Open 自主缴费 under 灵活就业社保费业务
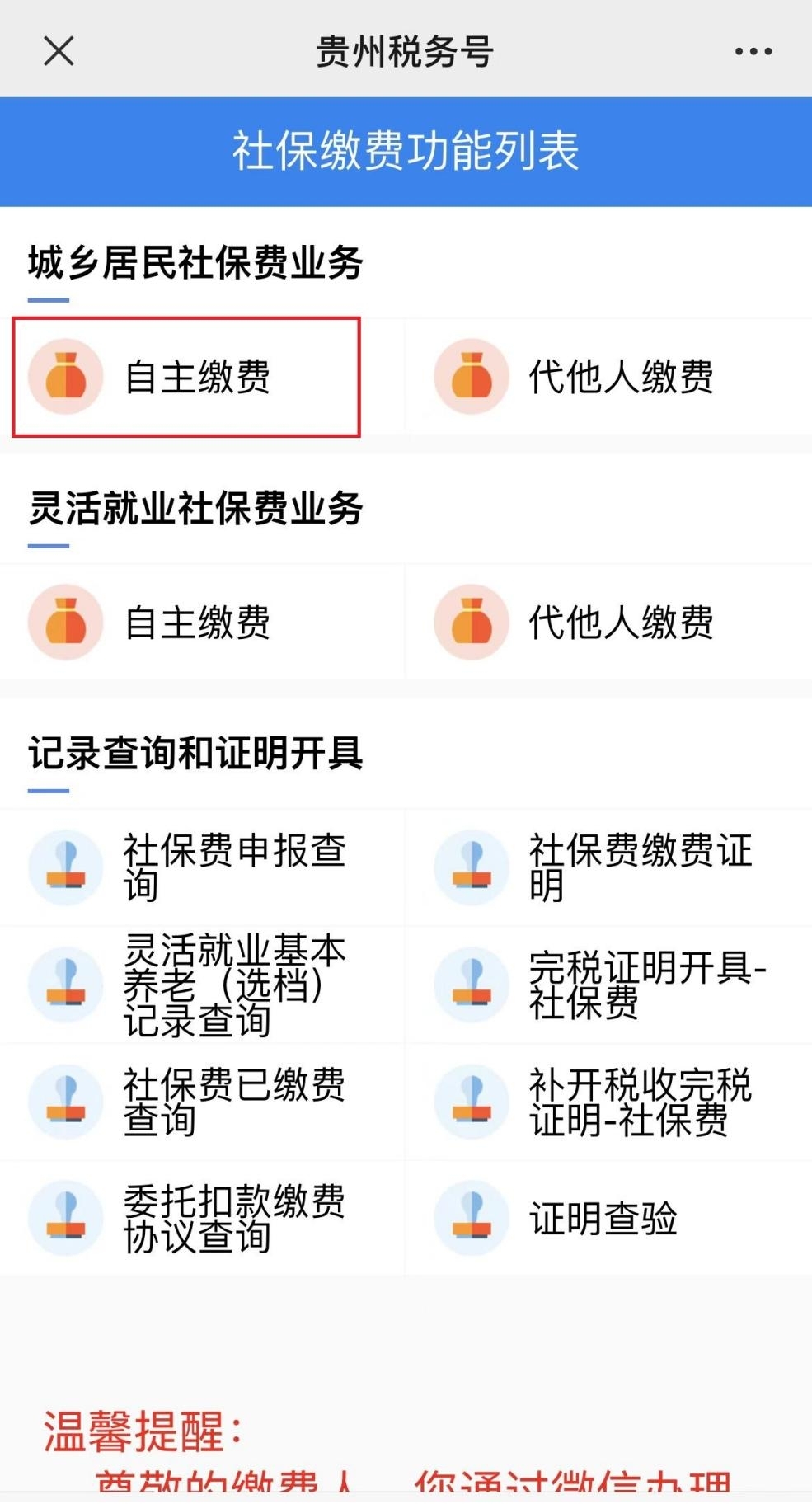This screenshot has height=1504, width=812. pos(187,623)
